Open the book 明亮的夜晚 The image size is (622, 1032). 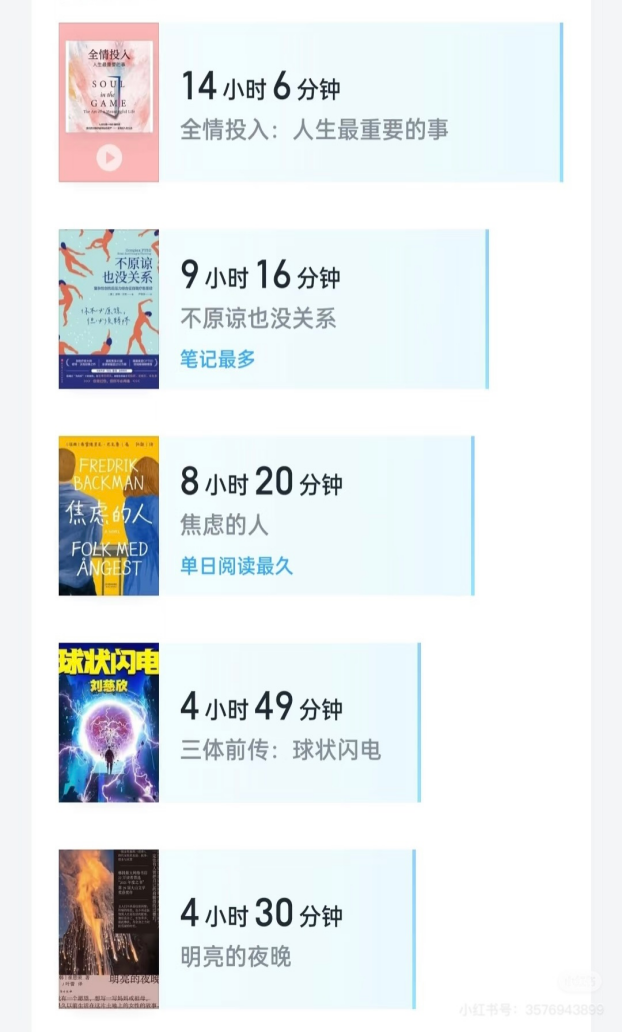click(236, 956)
